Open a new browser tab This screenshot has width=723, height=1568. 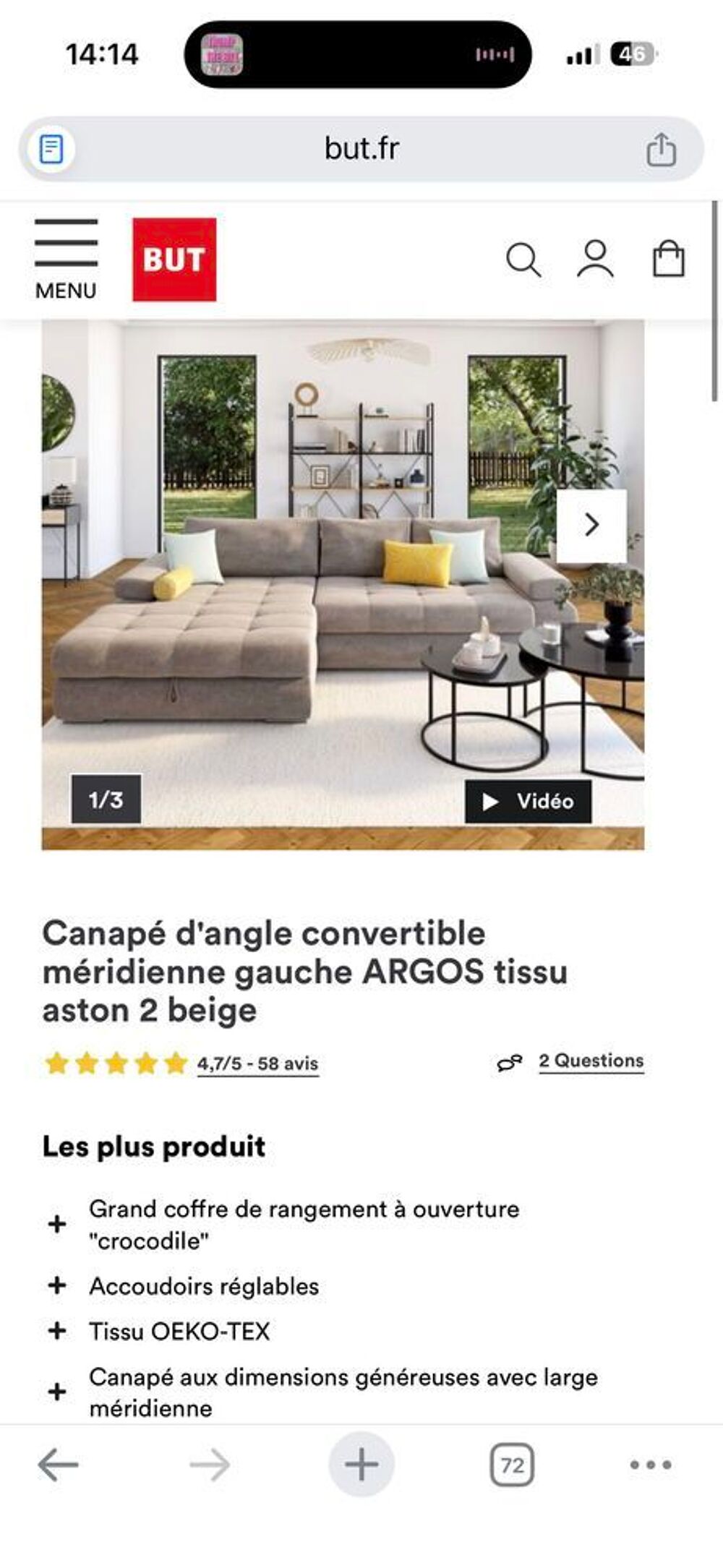[361, 1465]
